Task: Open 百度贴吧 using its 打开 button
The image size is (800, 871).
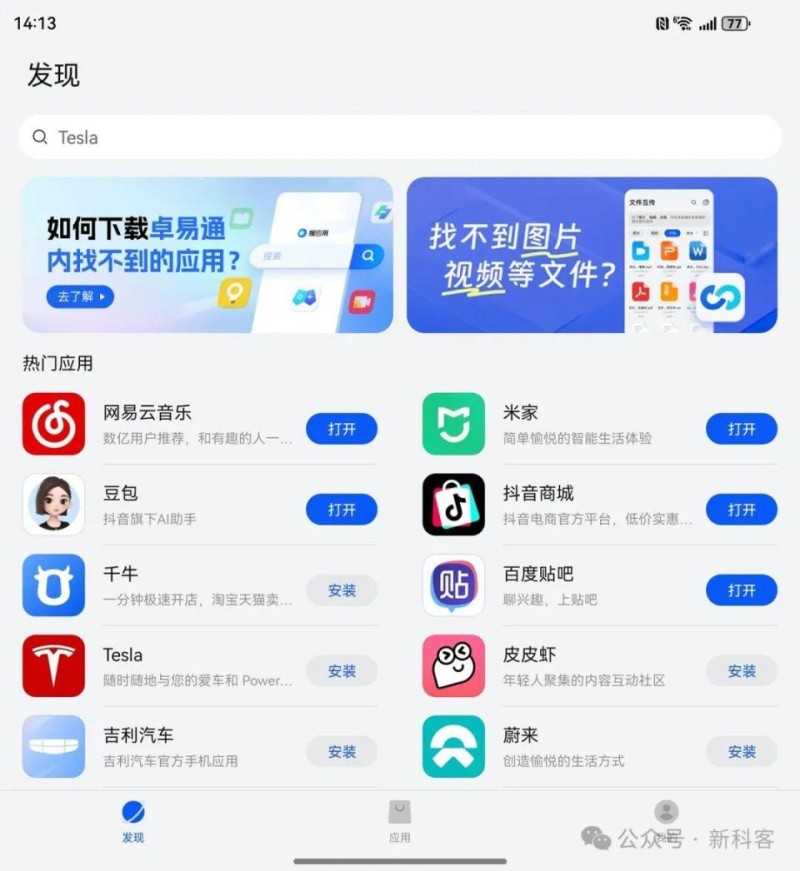Action: point(741,591)
